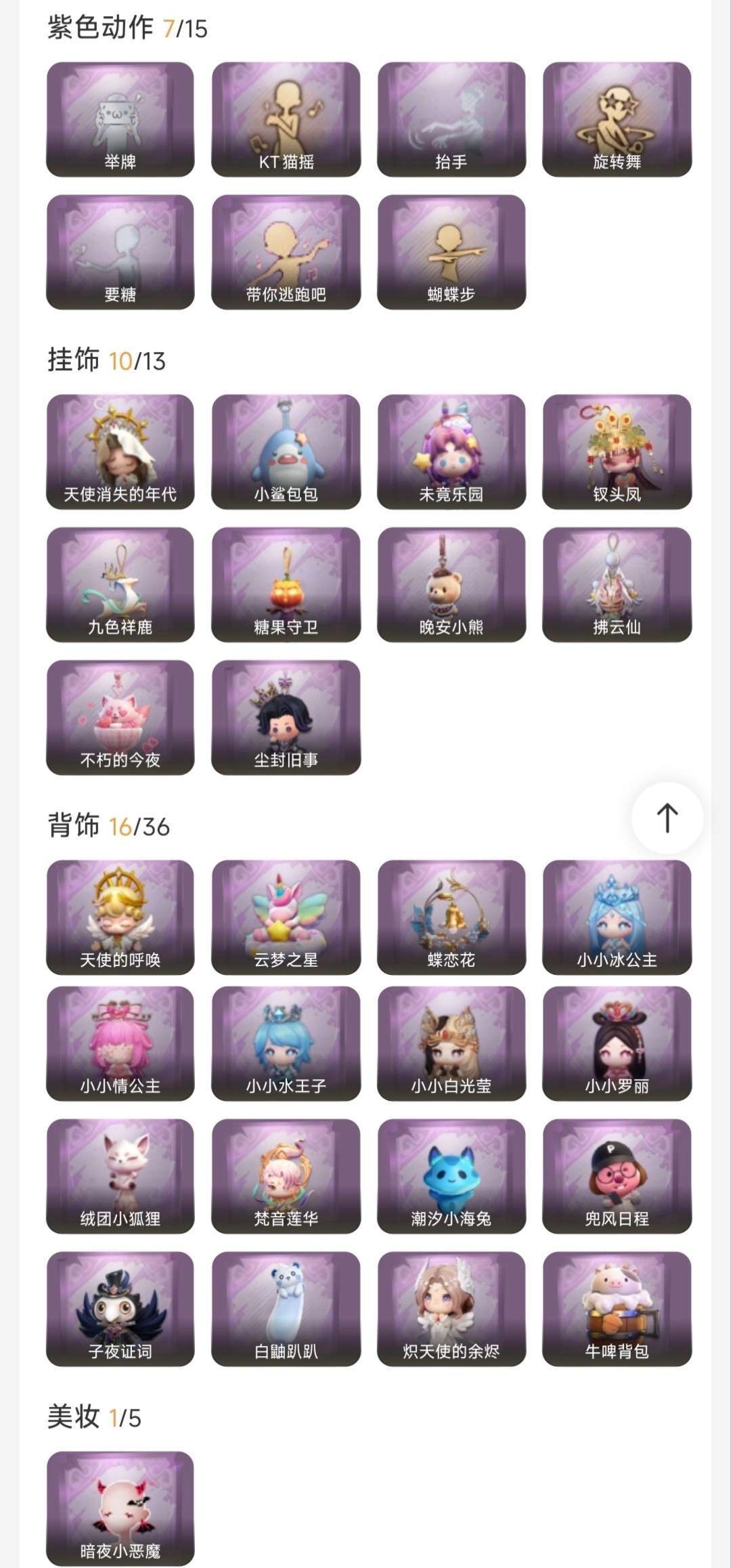Open the 天使消失的年代 pendant
731x1568 pixels.
point(120,452)
